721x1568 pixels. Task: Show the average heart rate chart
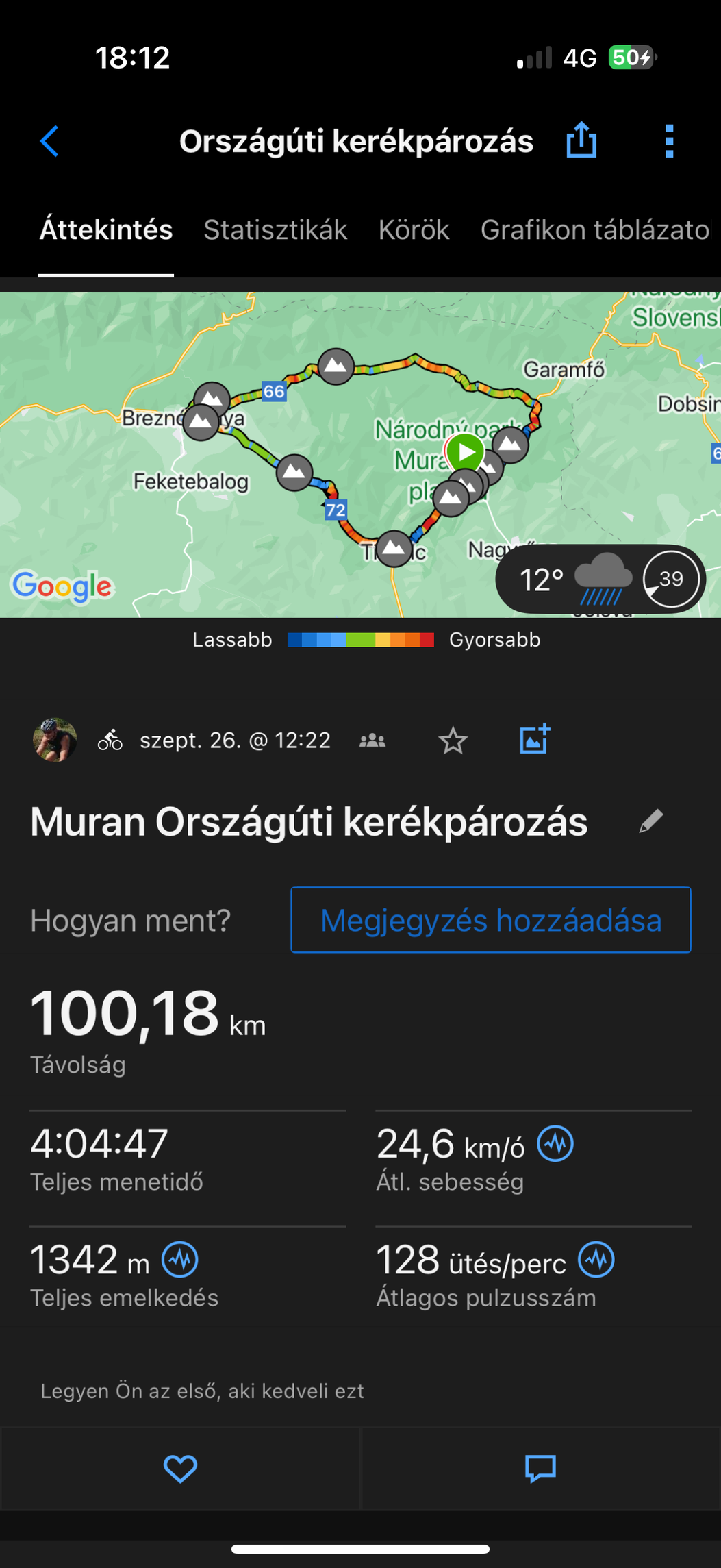point(596,1260)
